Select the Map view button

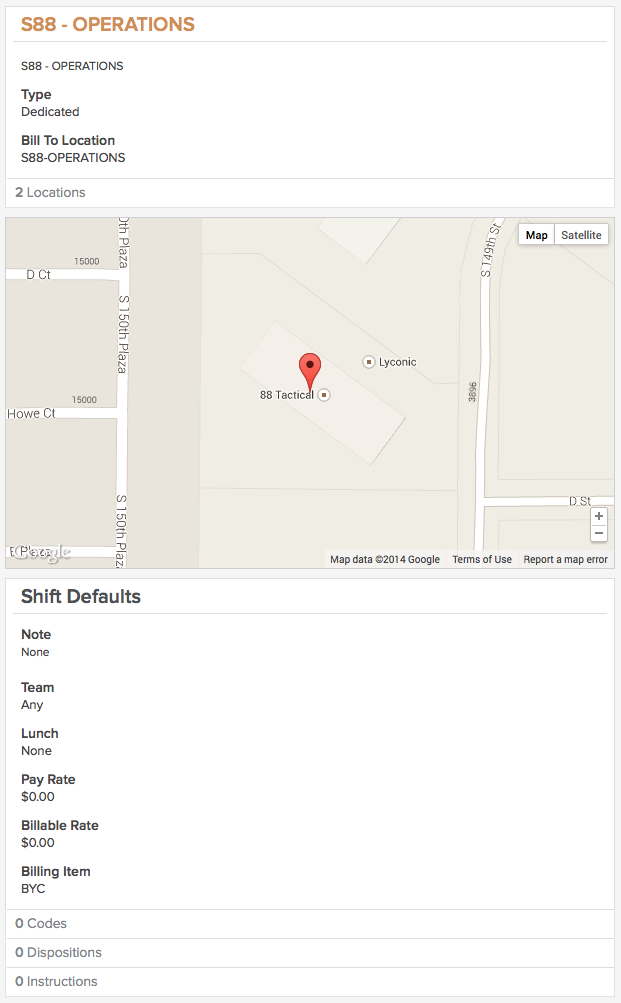536,235
